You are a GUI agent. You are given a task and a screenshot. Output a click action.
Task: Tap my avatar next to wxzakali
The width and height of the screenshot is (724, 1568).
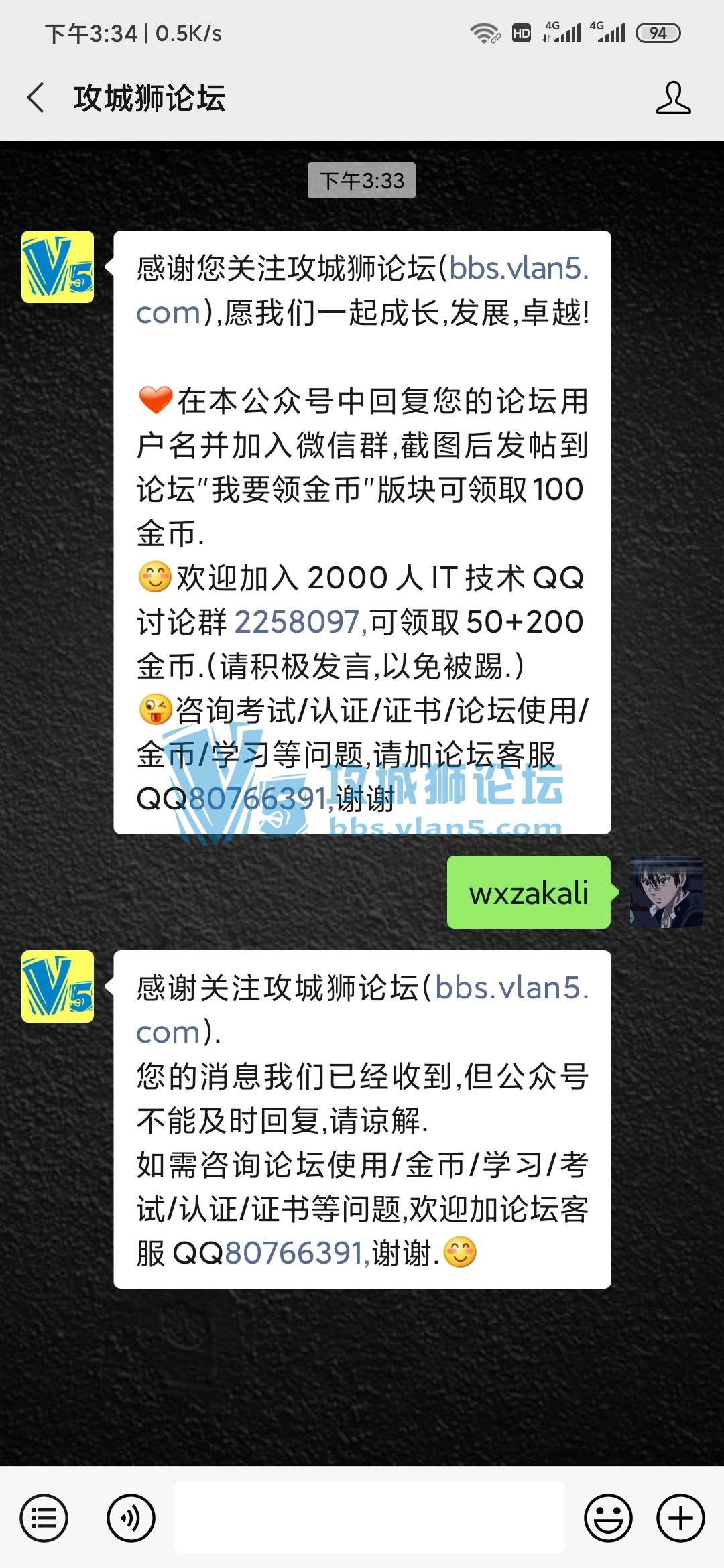pyautogui.click(x=666, y=892)
